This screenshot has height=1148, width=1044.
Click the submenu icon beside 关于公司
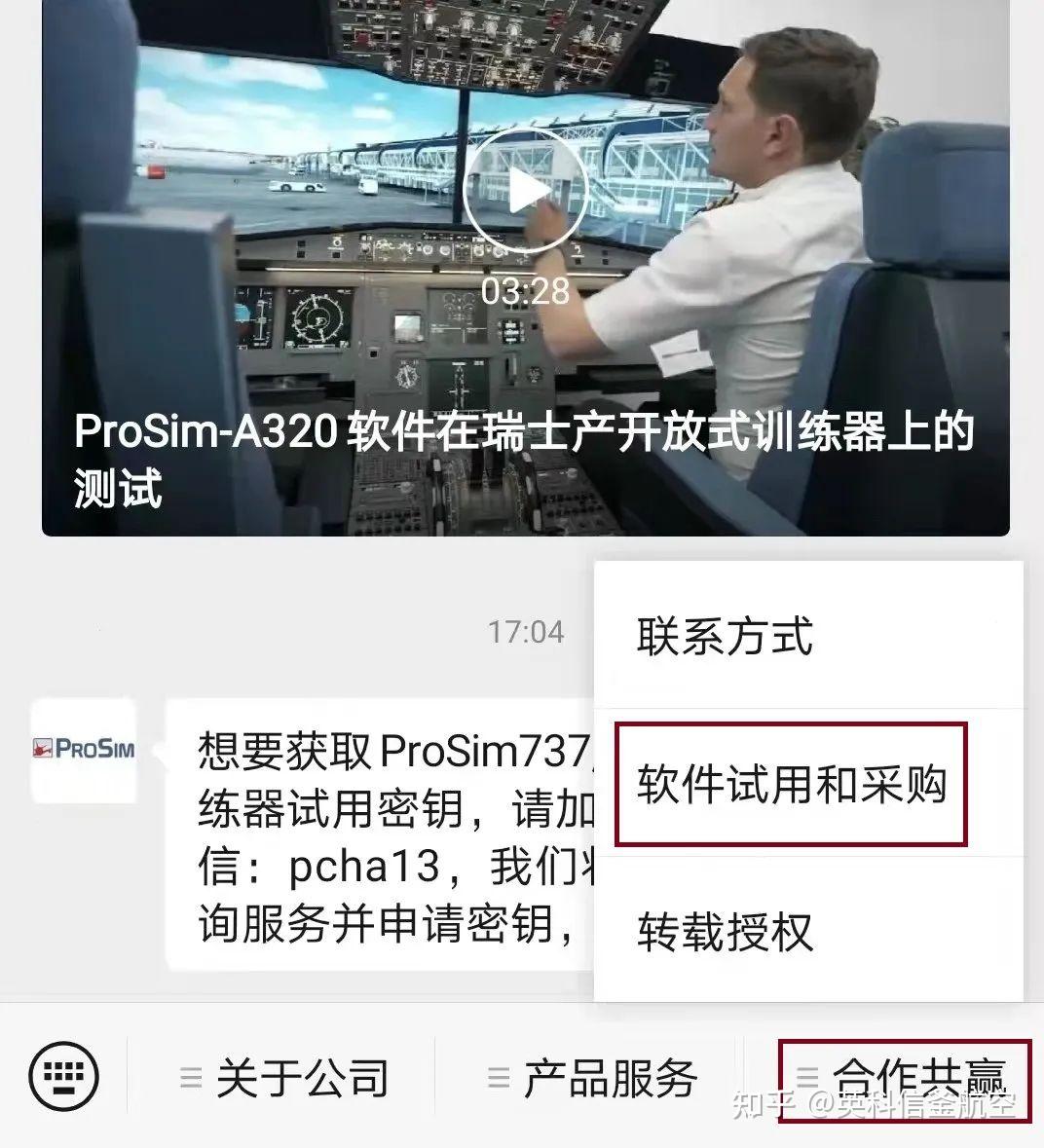tap(189, 1077)
